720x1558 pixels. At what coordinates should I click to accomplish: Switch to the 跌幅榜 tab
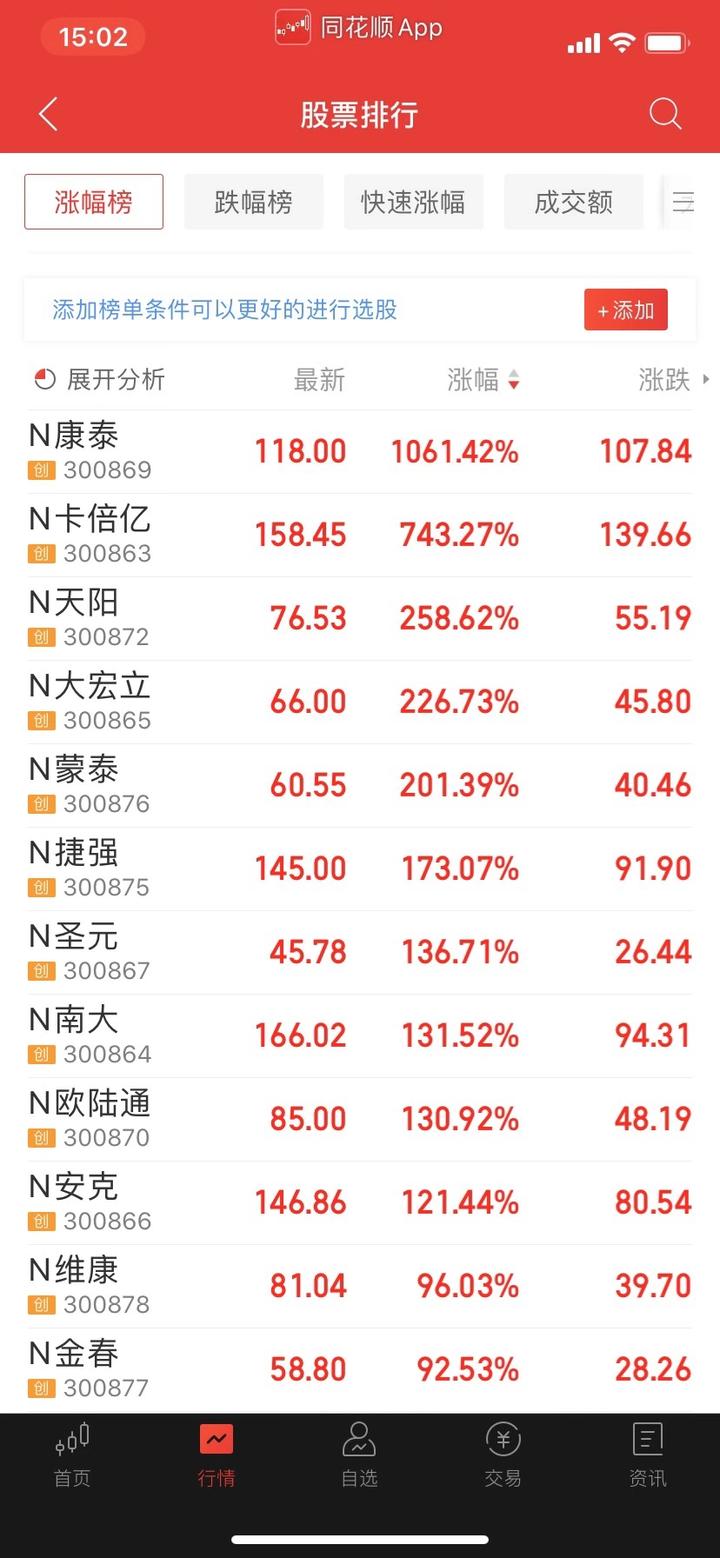254,202
